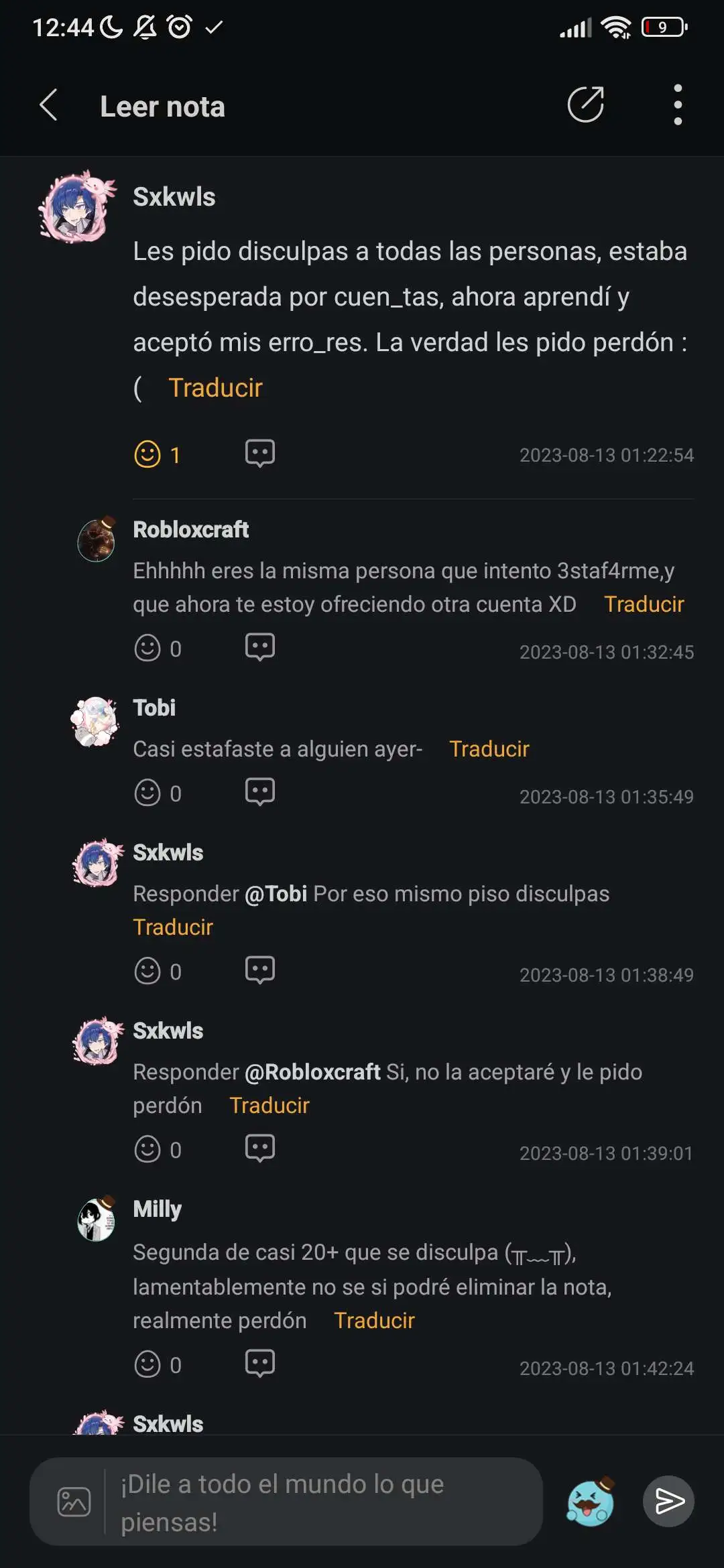Attach an image to your comment
724x1568 pixels.
tap(74, 1502)
